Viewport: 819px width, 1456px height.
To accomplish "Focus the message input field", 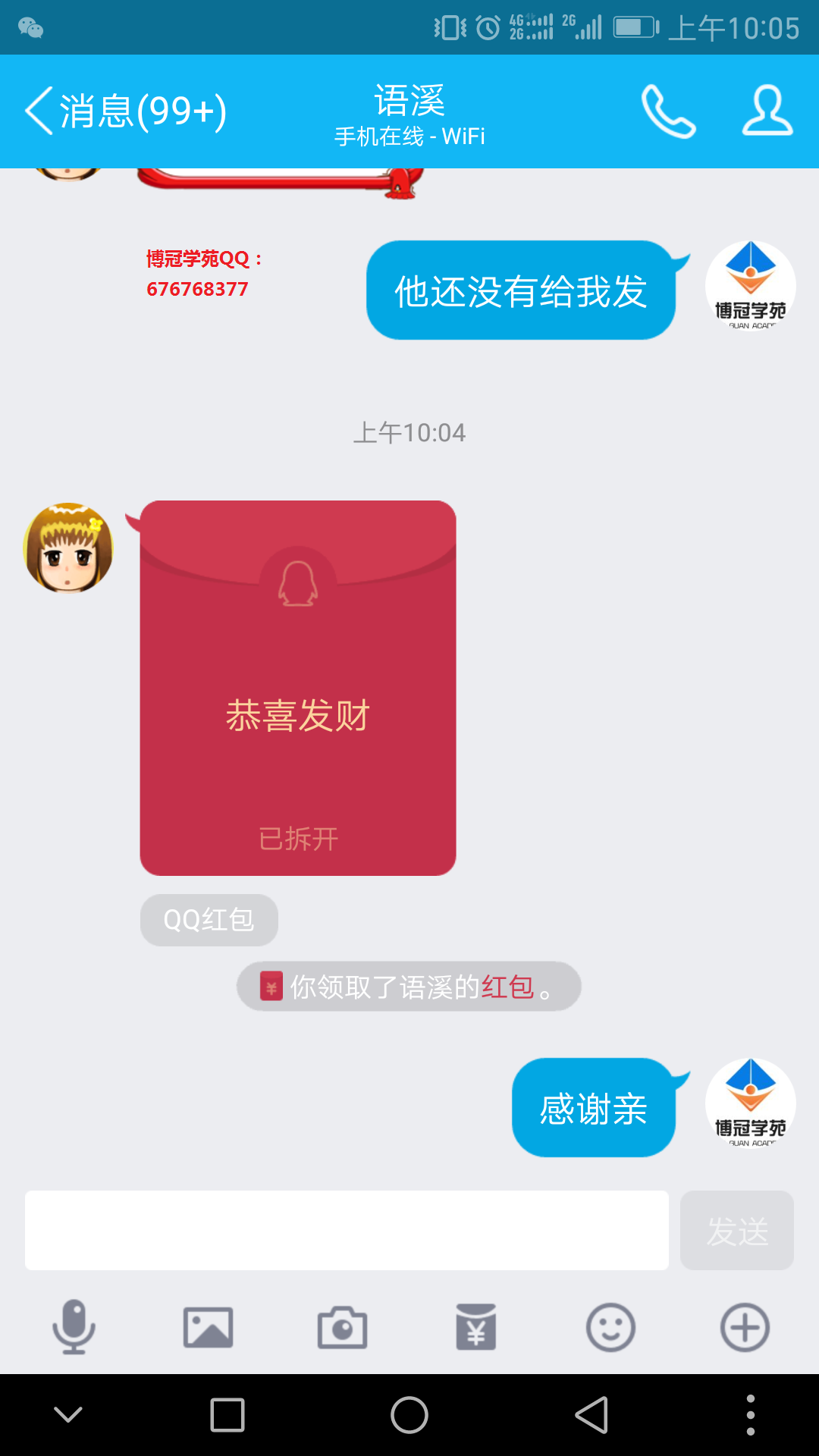I will [x=347, y=1230].
